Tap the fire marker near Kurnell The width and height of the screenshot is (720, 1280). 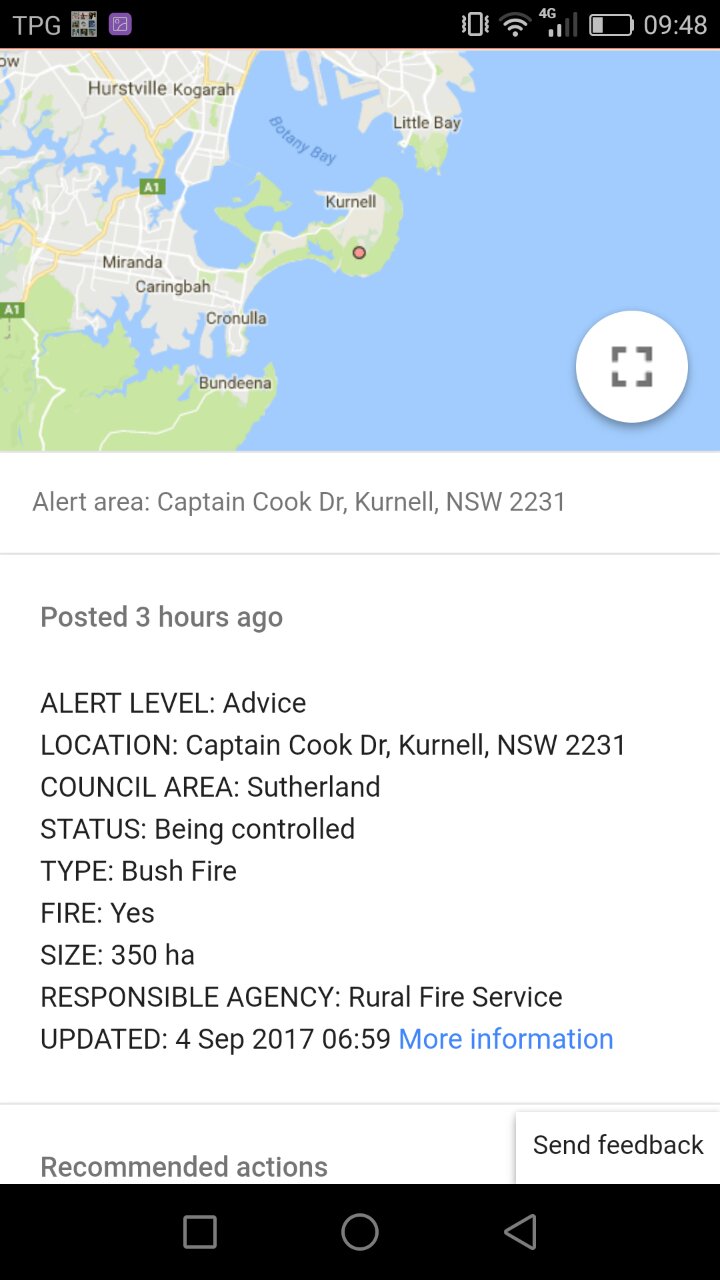359,253
